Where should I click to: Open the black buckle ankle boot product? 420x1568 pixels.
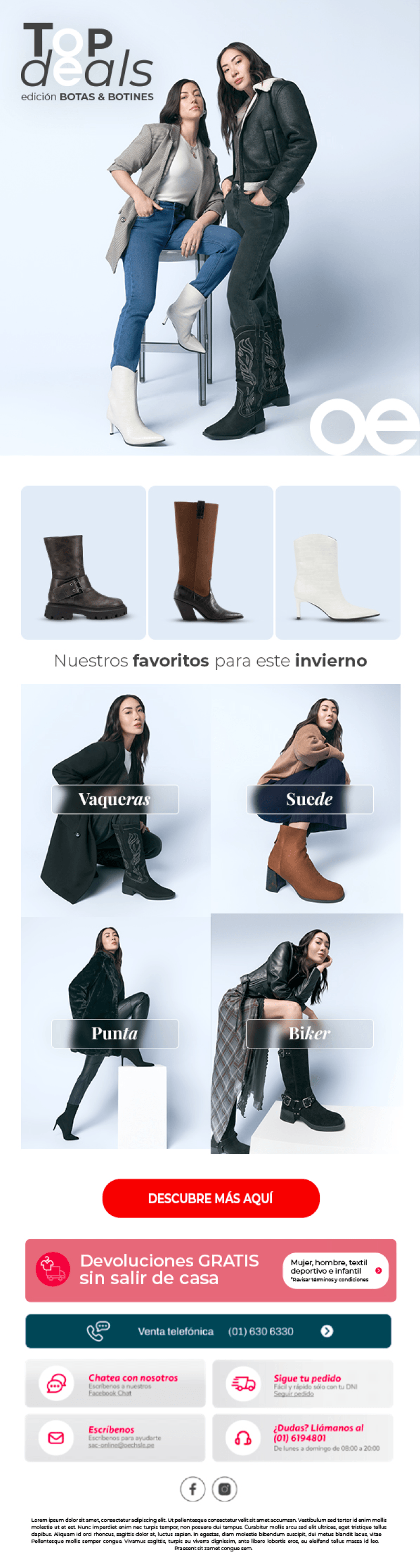coord(83,562)
